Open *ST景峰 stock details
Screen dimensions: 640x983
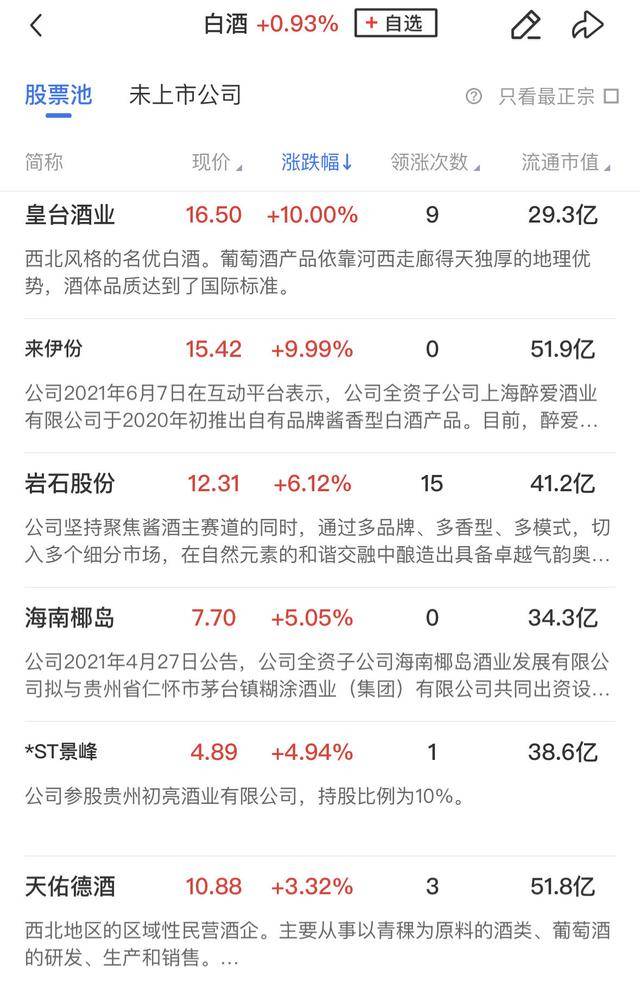click(60, 752)
